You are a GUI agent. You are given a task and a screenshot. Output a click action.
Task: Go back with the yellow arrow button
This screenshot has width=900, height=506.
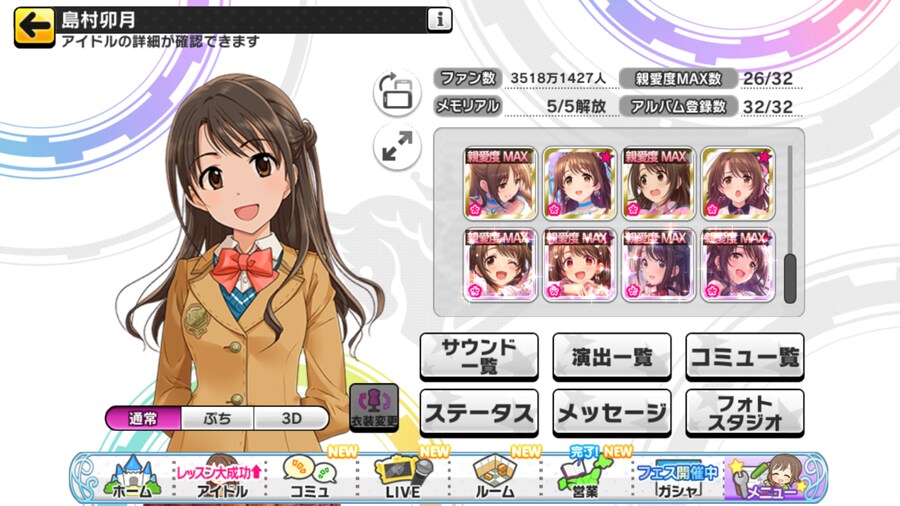click(33, 26)
